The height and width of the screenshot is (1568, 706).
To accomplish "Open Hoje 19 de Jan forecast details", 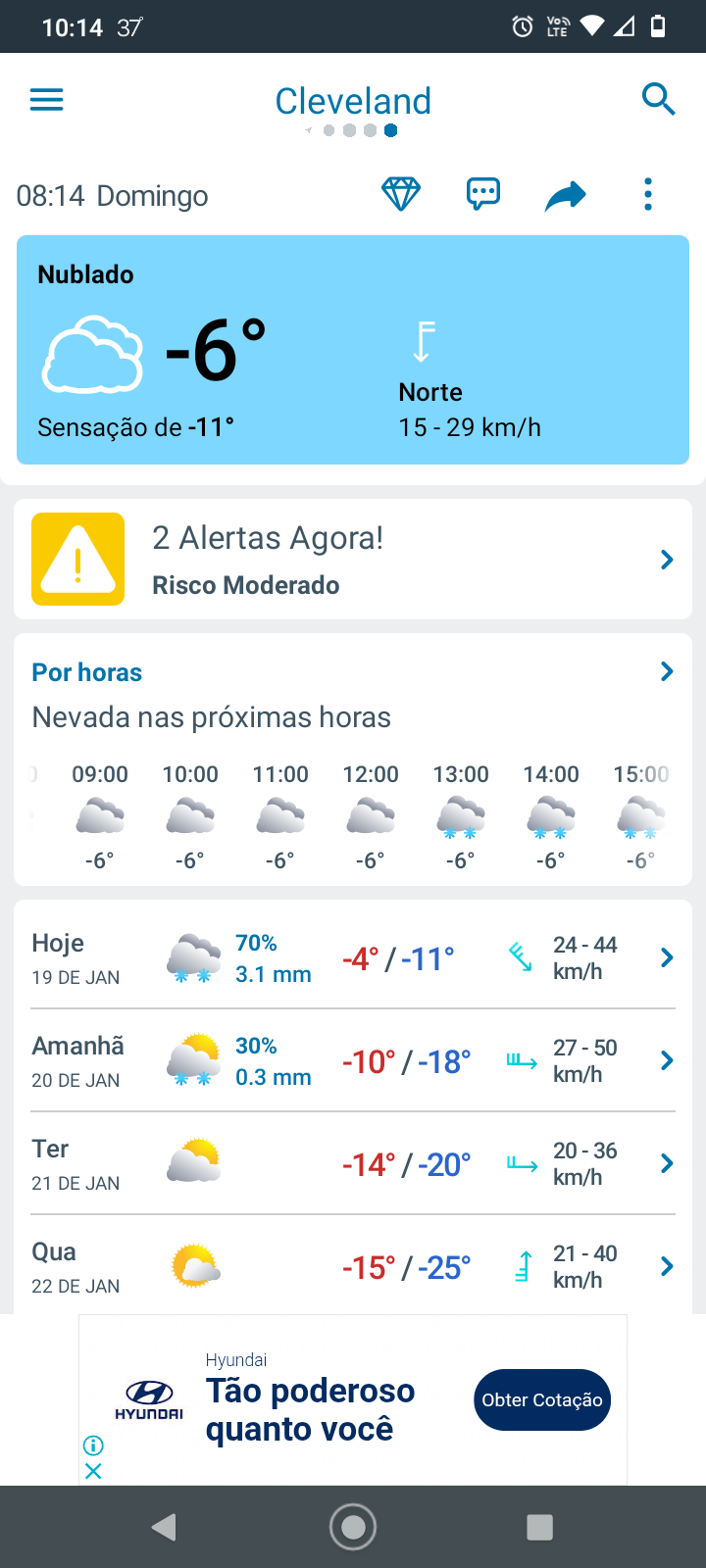I will click(x=353, y=957).
